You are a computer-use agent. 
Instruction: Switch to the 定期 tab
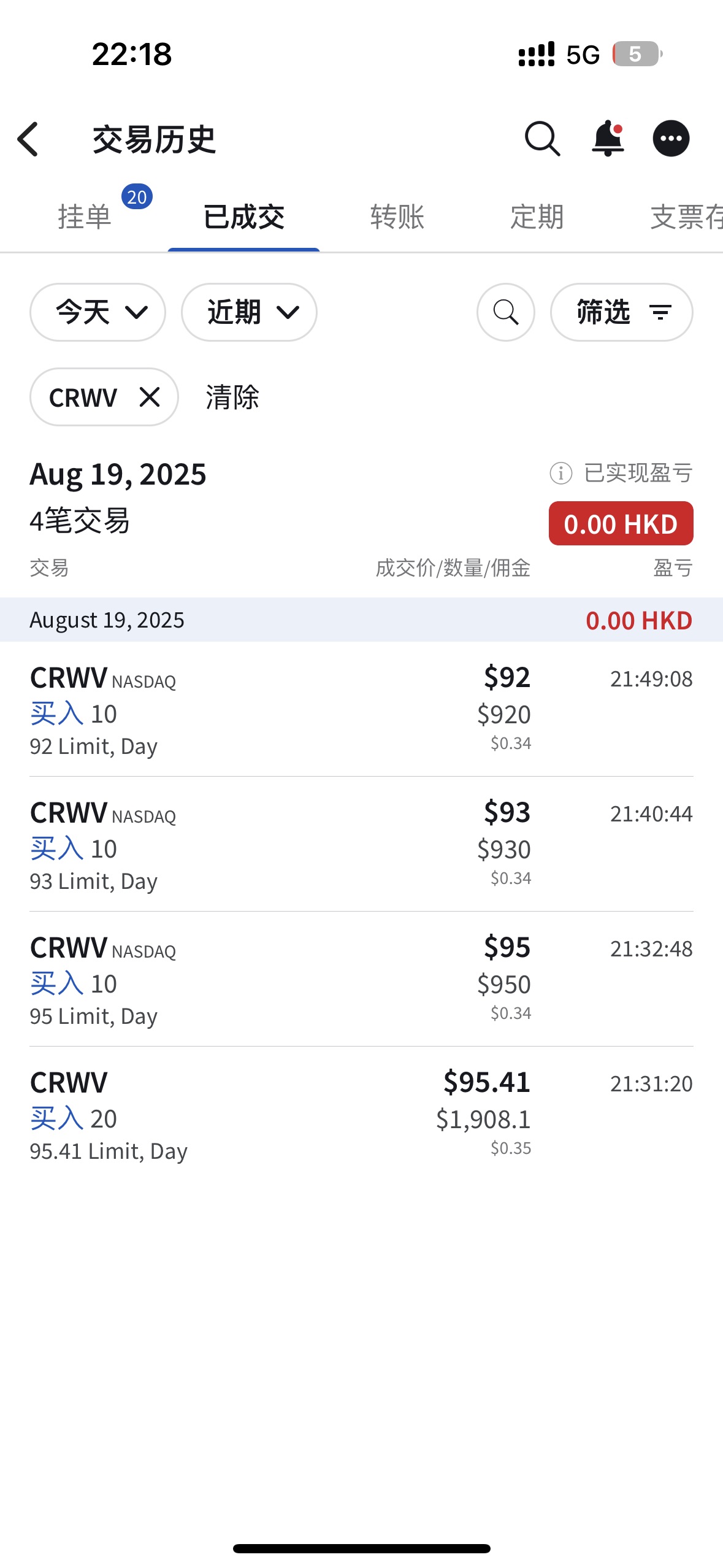pos(537,217)
